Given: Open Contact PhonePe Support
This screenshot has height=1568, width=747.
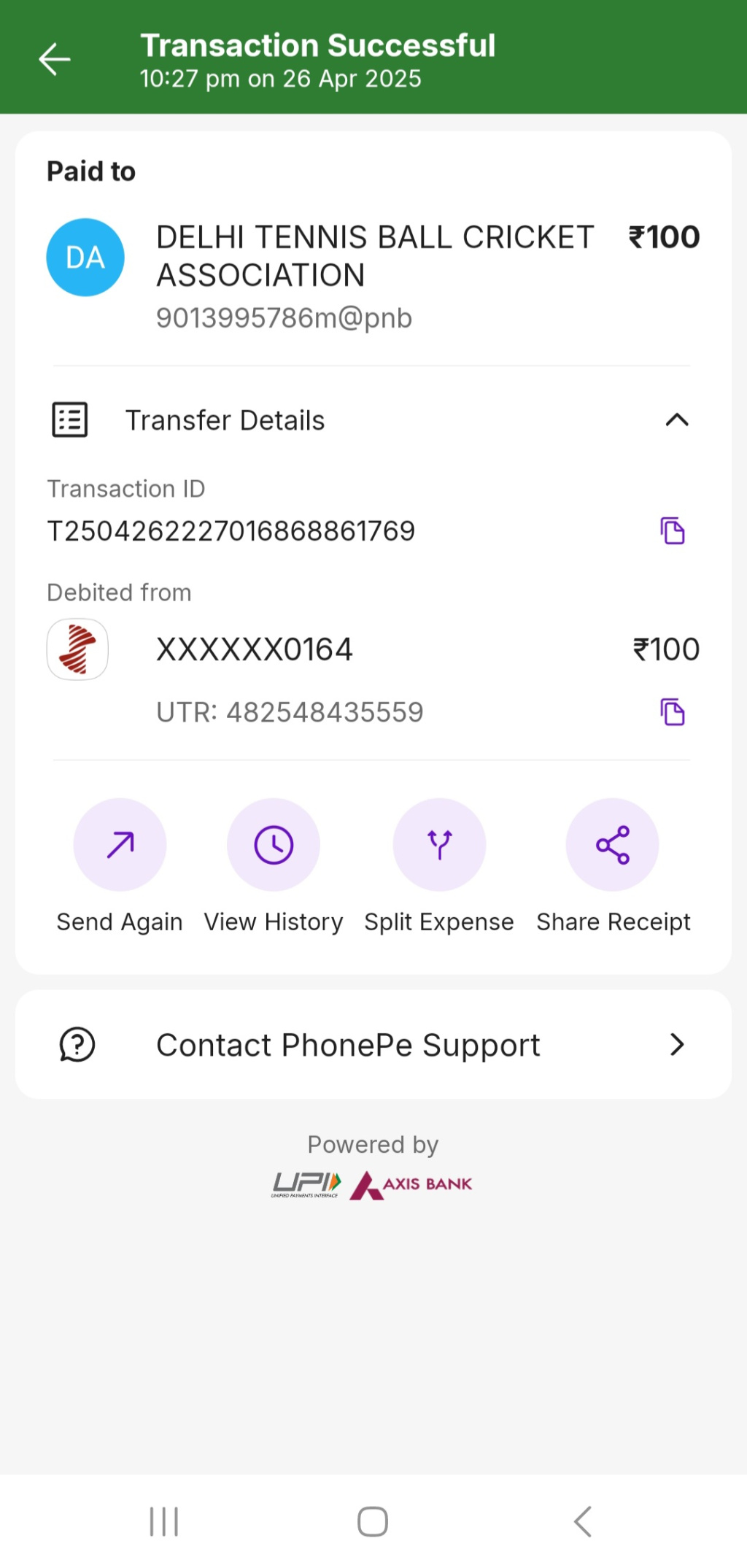Looking at the screenshot, I should 373,1045.
